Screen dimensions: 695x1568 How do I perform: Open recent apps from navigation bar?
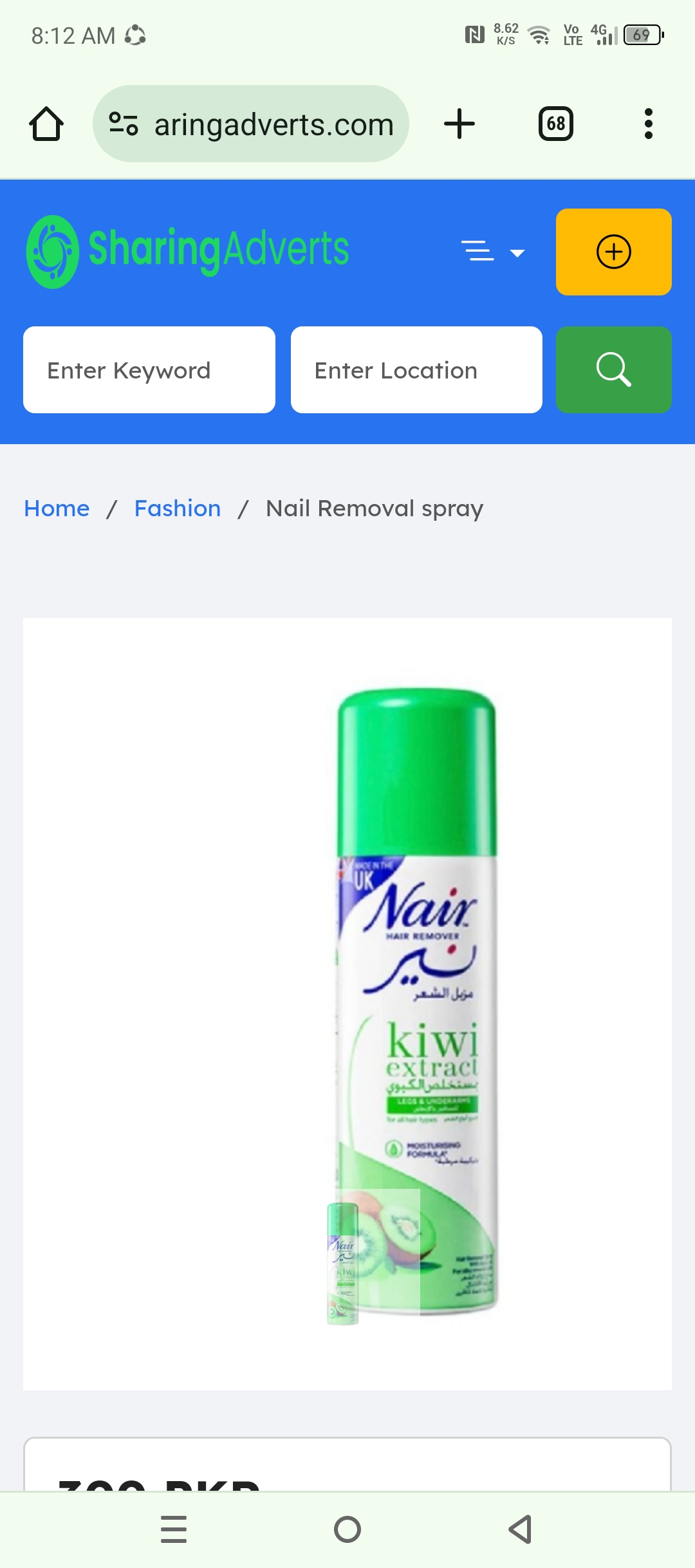174,1529
